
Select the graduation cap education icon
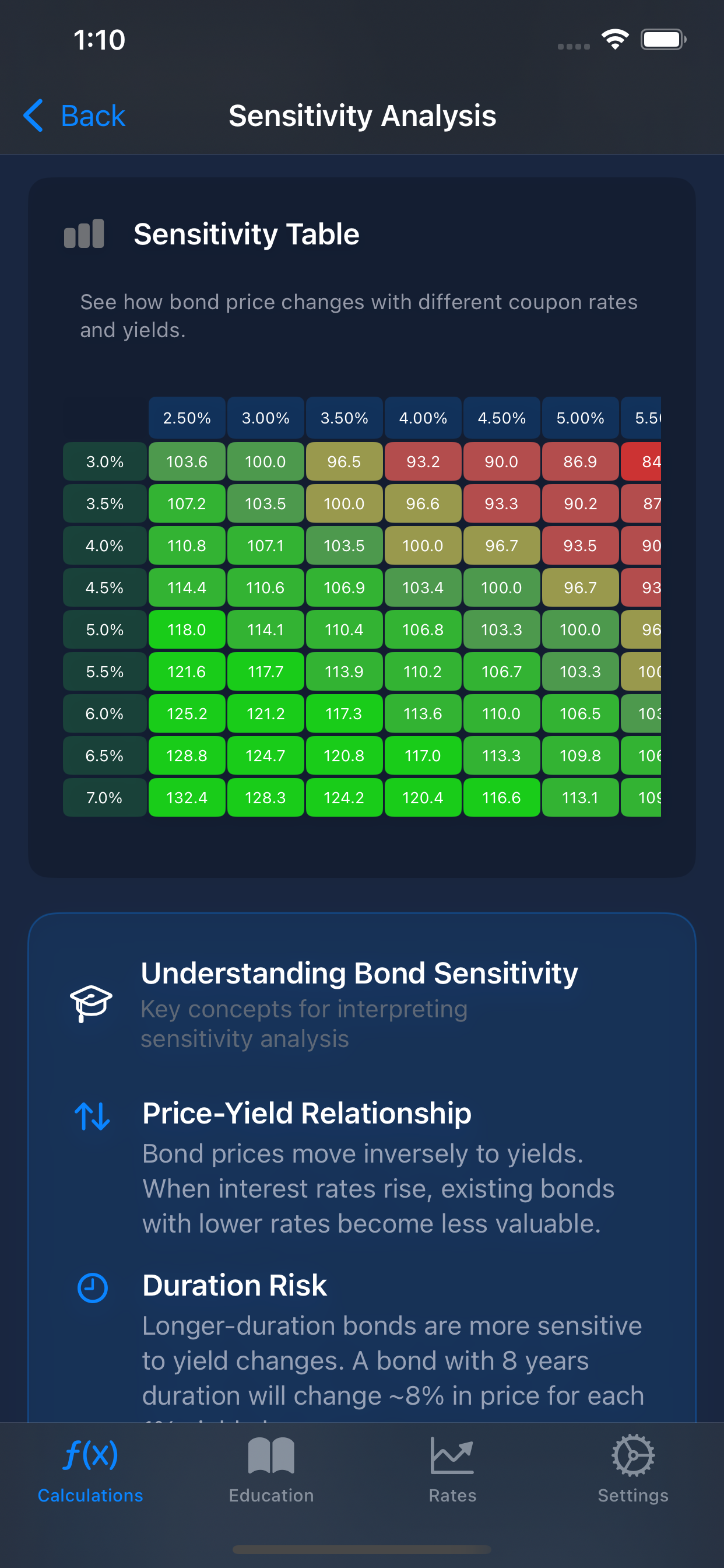[x=93, y=1004]
